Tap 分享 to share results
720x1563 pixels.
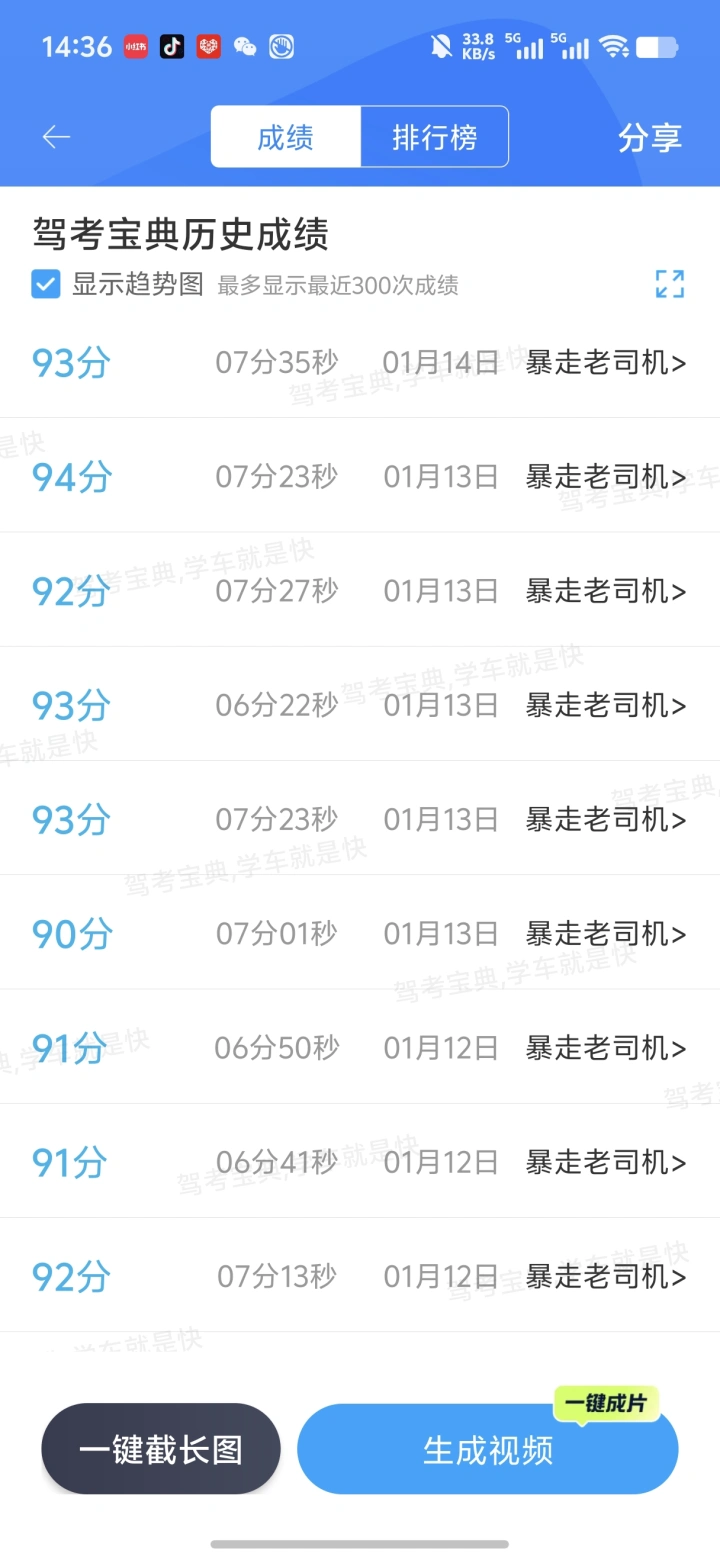coord(650,137)
